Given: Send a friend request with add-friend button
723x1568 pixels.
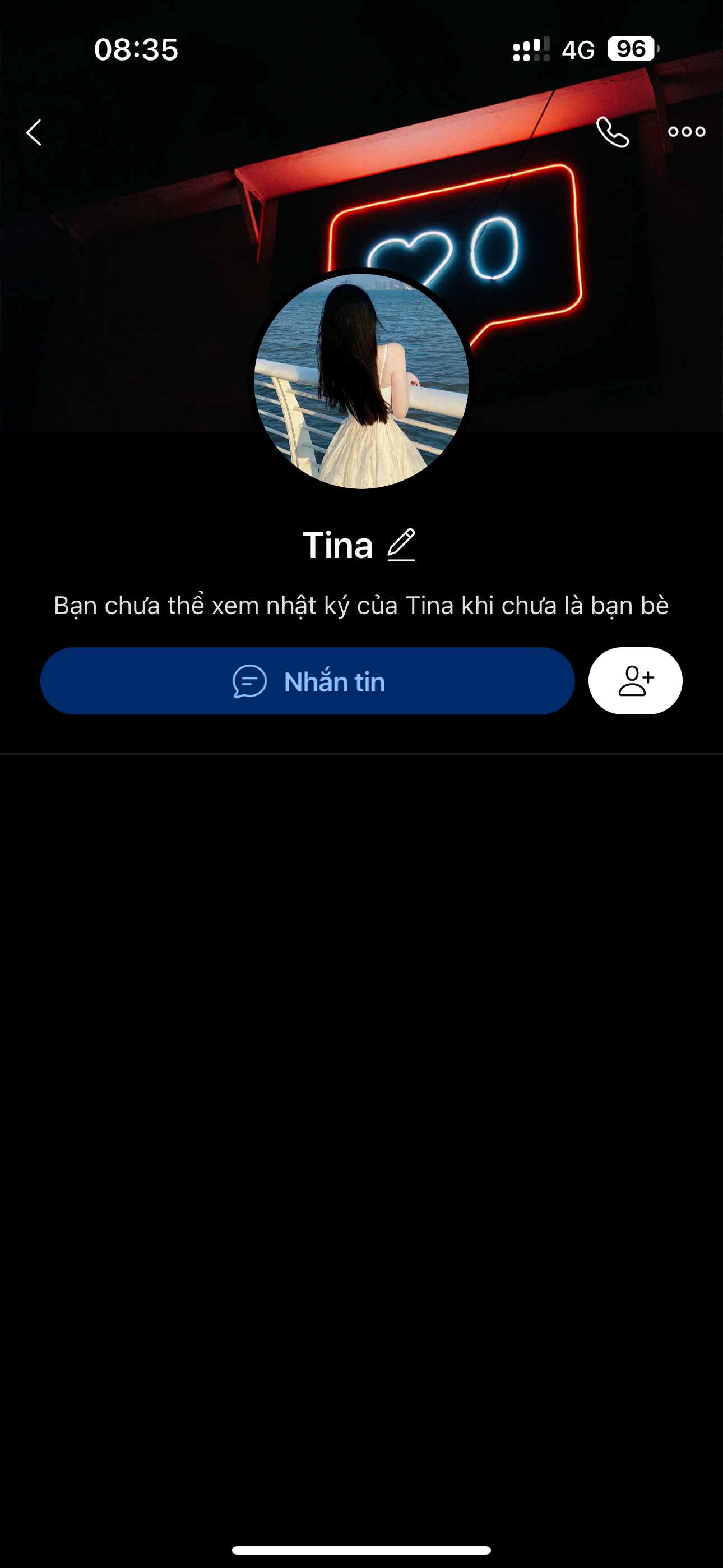Looking at the screenshot, I should pyautogui.click(x=635, y=680).
